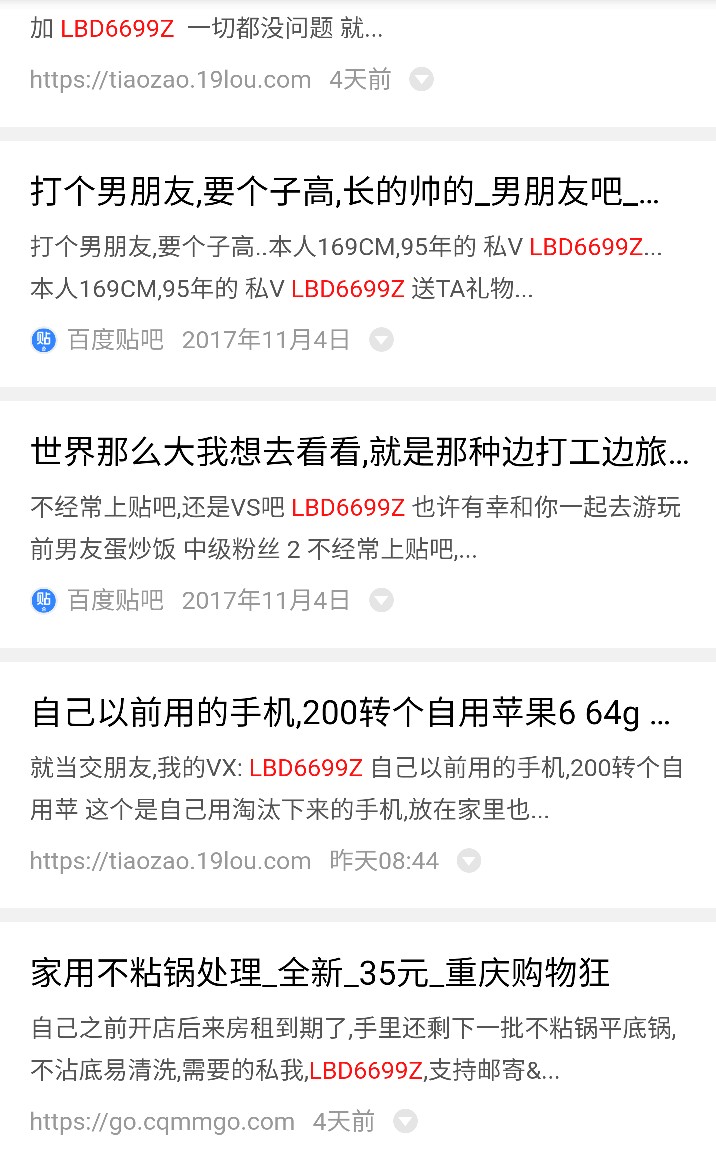Open the 世界那么大我想去看看 search result
Screen dimensions: 716x1168
tap(359, 453)
